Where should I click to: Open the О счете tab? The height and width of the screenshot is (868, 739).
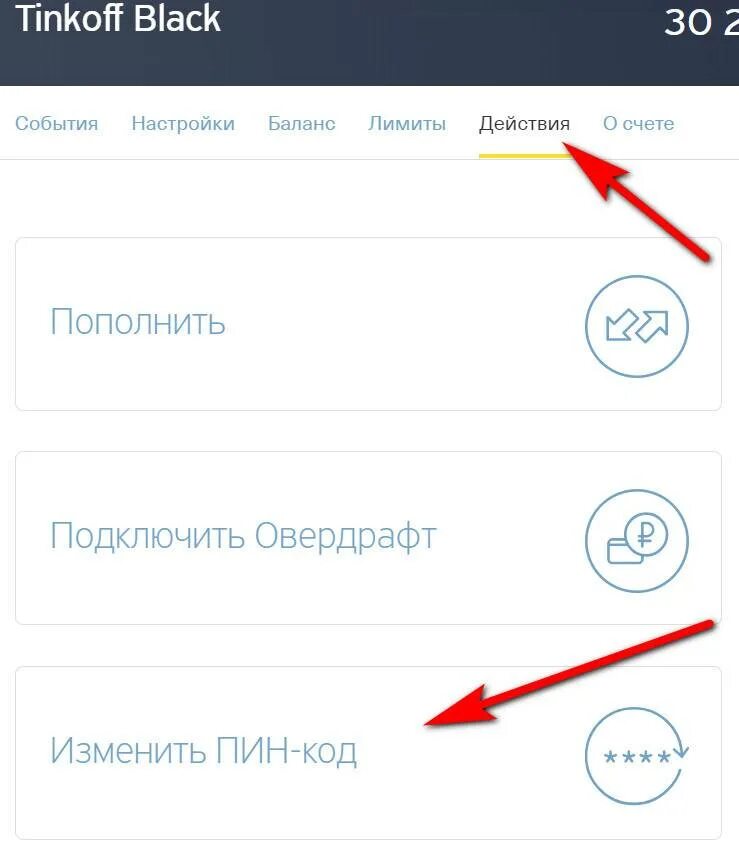click(x=638, y=123)
